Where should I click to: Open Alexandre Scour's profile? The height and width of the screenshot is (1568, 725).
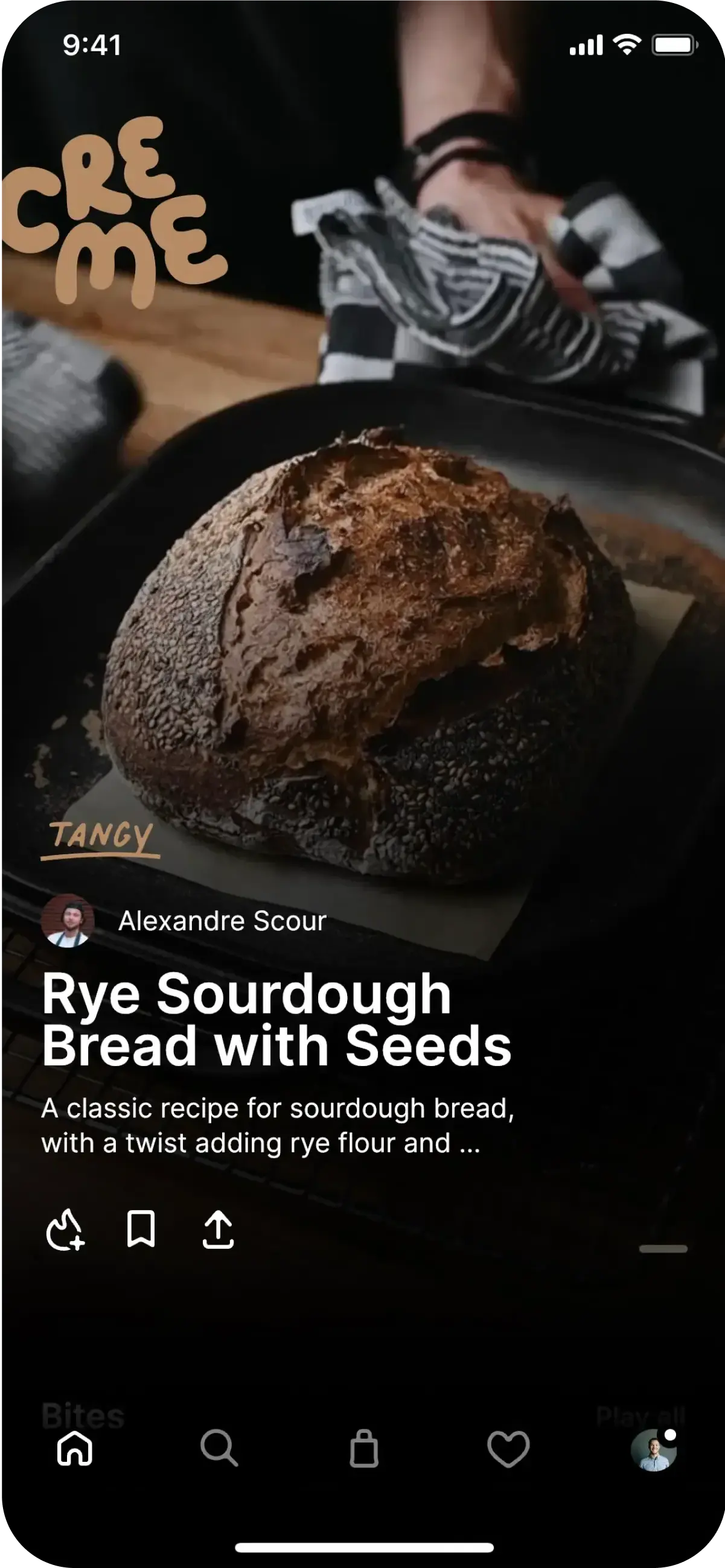(x=222, y=921)
